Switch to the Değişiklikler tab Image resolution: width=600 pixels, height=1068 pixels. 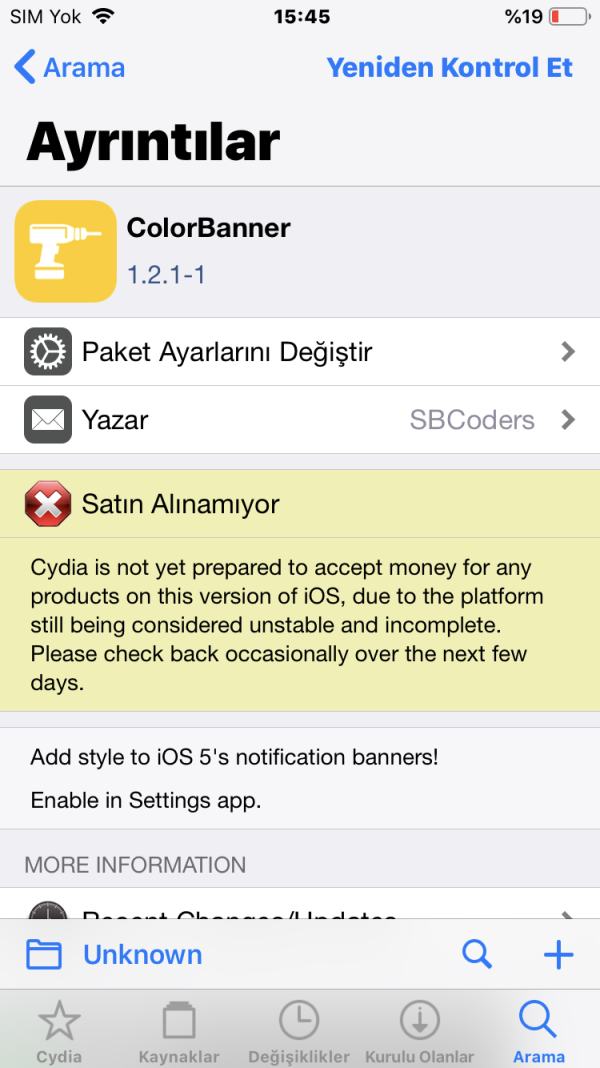pos(299,1032)
